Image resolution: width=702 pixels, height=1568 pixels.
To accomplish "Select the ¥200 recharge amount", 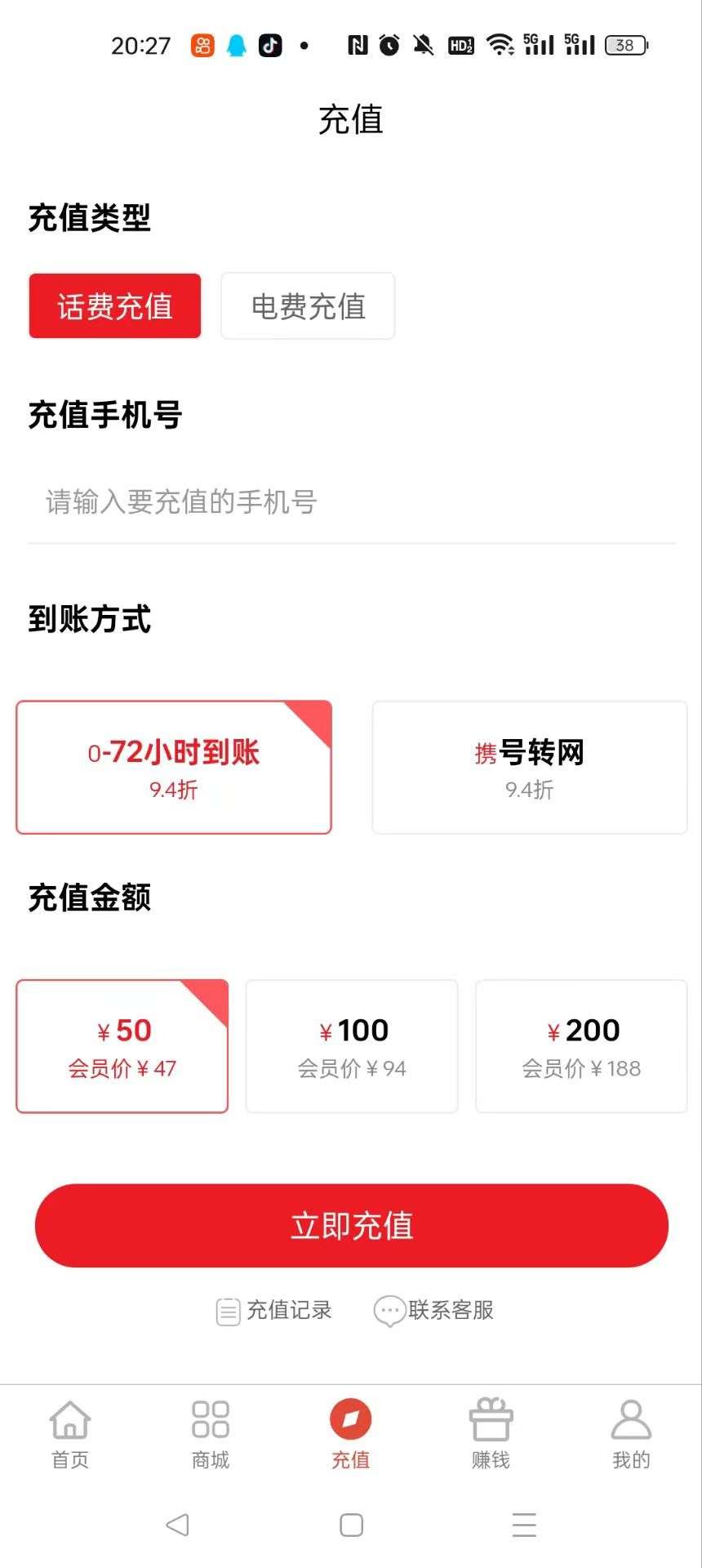I will click(581, 1046).
